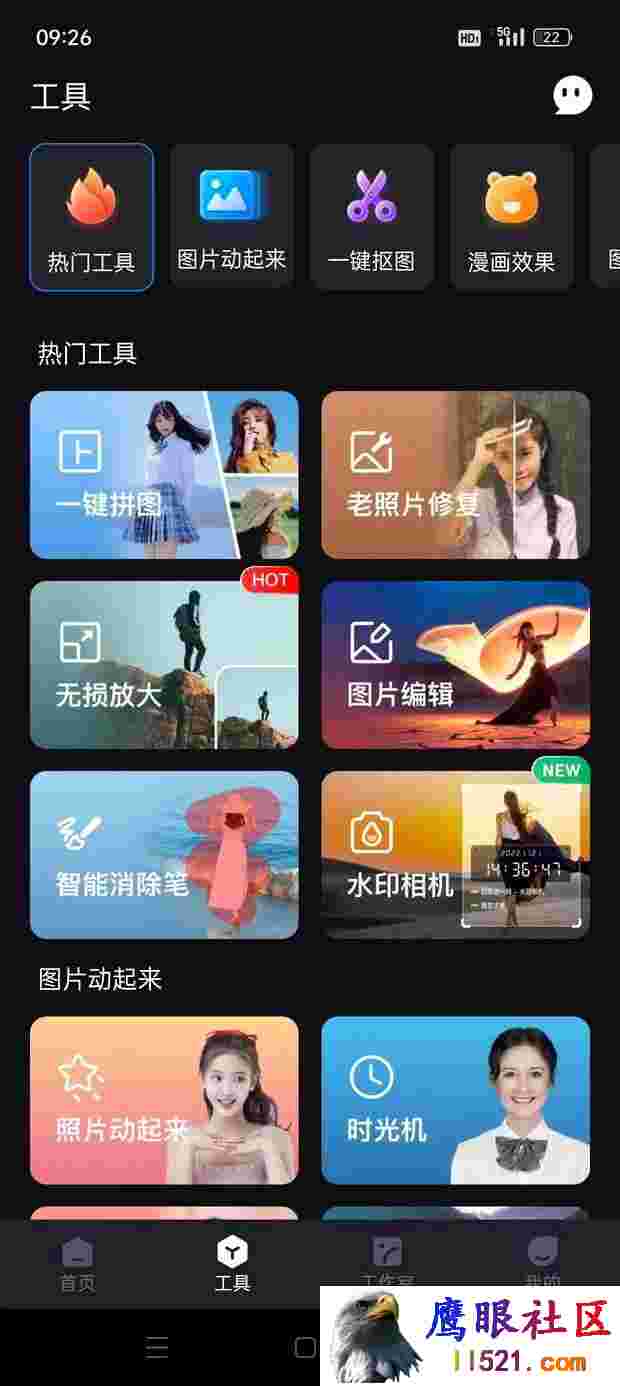Open the chat face icon beside 工具
This screenshot has height=1386, width=620.
pos(573,96)
